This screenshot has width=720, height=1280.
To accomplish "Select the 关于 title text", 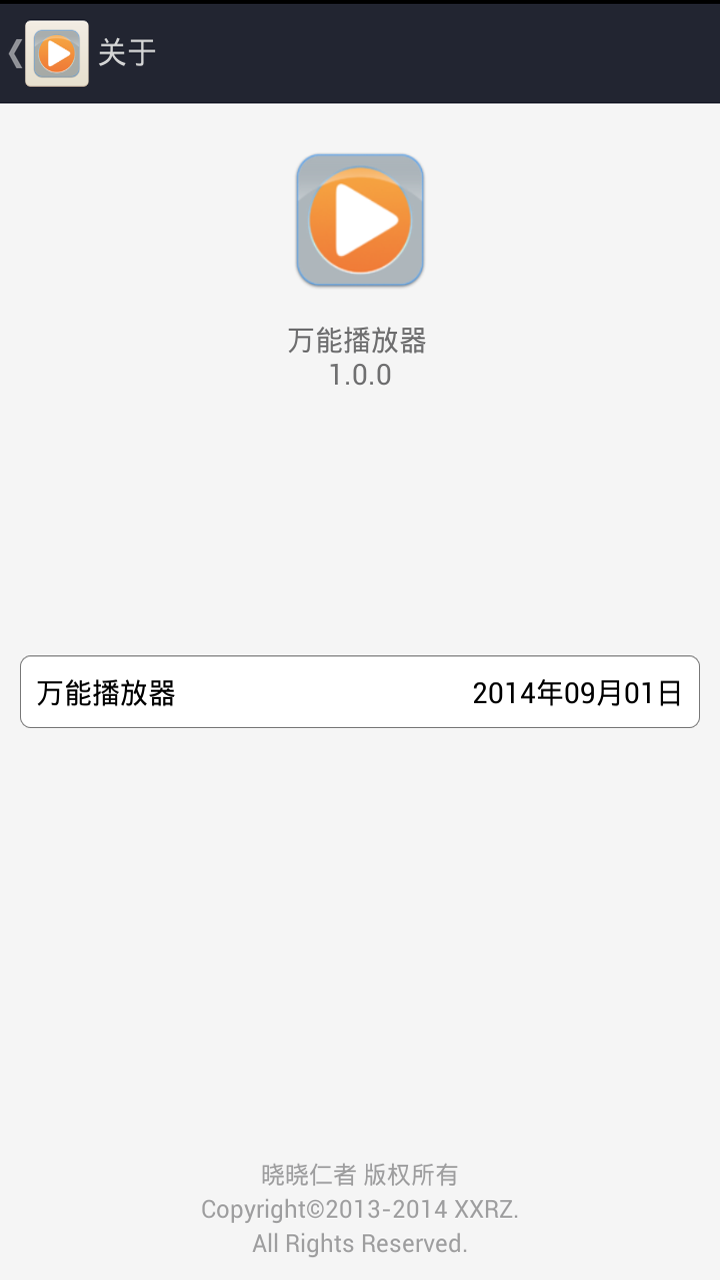I will tap(126, 53).
